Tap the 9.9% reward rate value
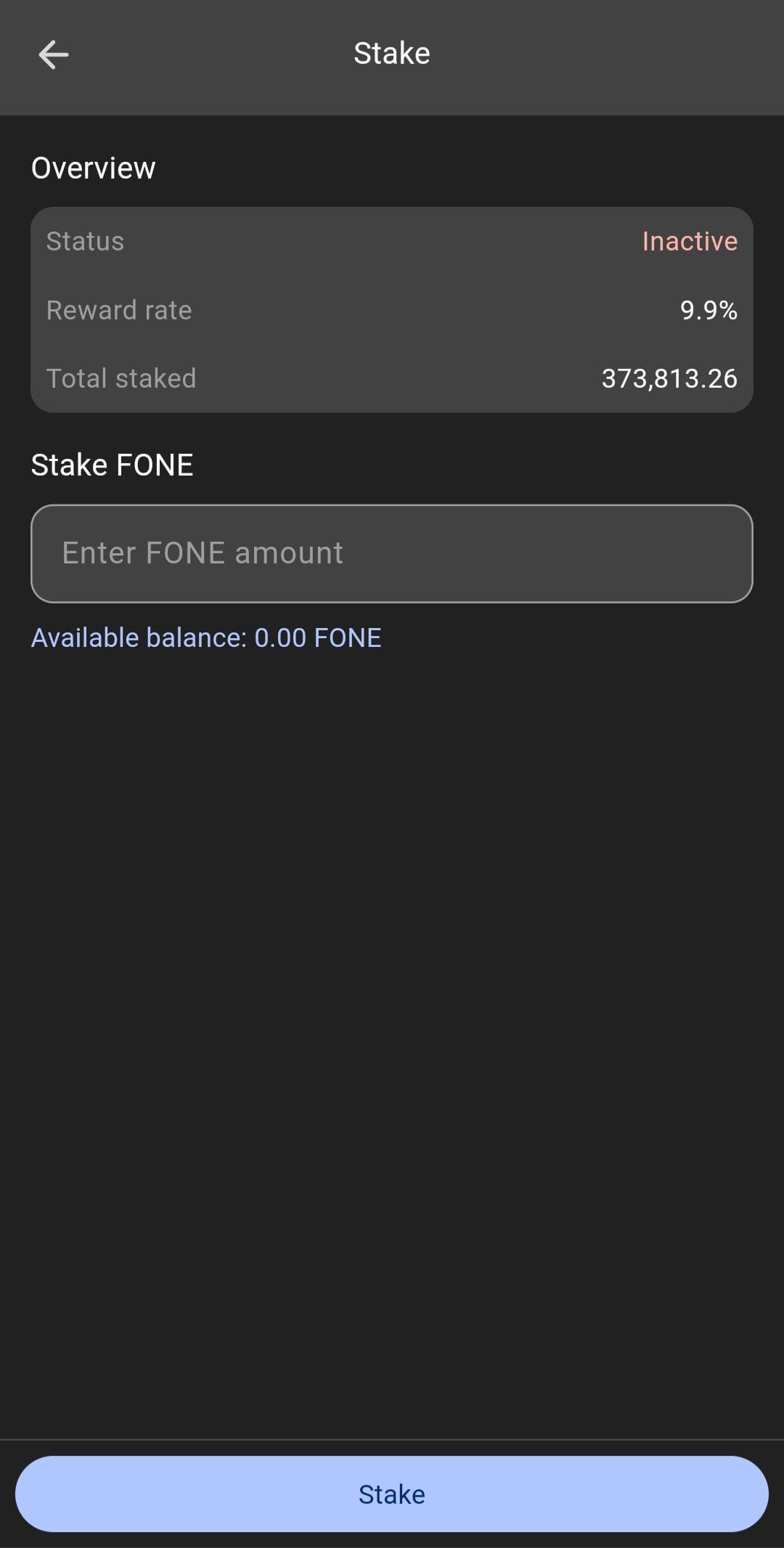Viewport: 784px width, 1548px height. [x=708, y=310]
